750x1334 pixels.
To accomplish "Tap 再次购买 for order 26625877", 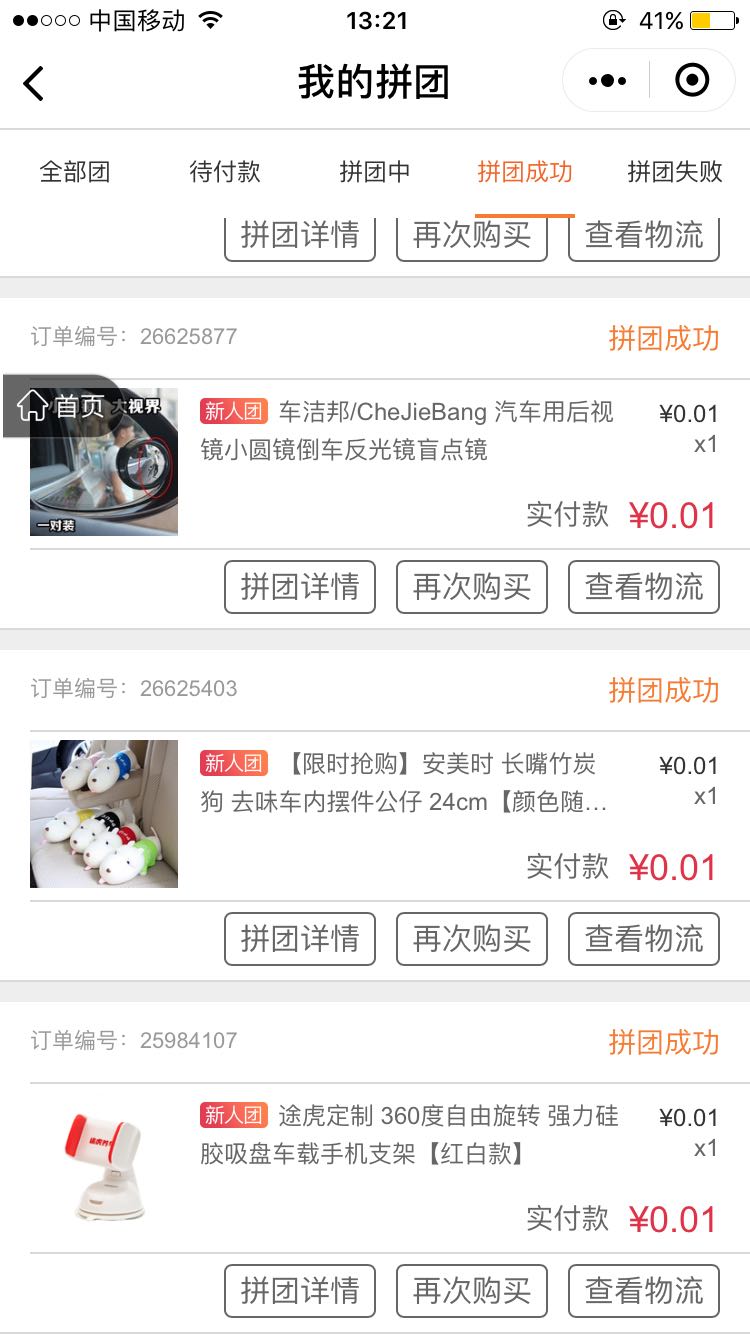I will [472, 587].
